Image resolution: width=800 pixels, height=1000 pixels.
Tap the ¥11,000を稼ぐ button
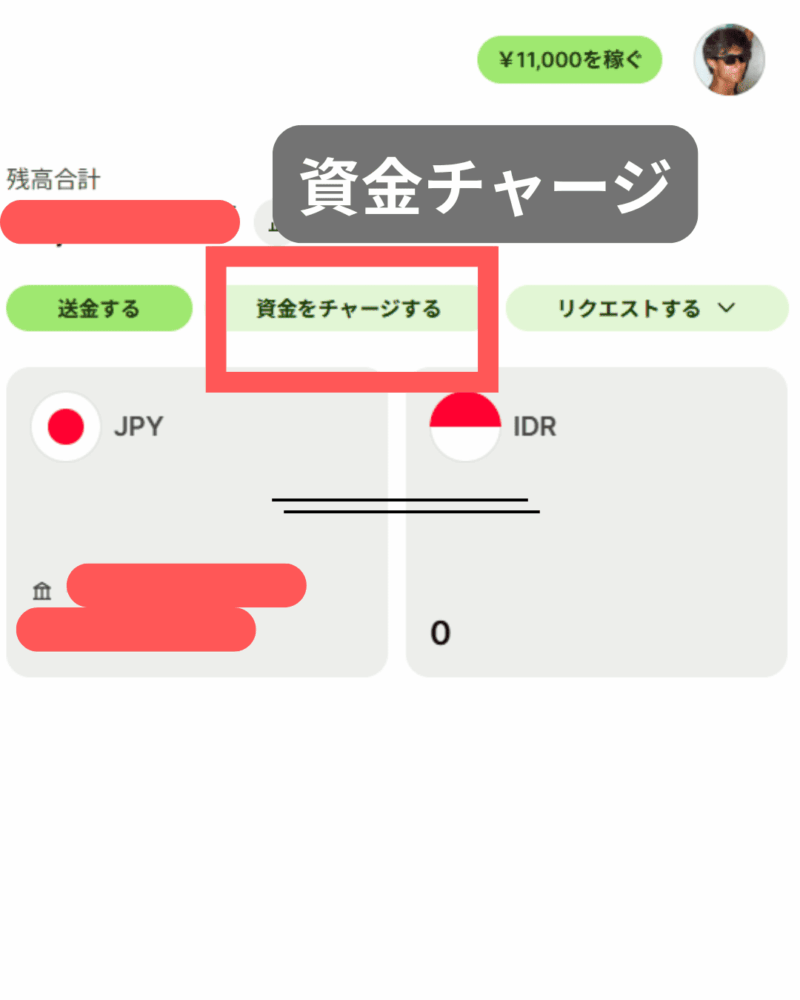569,60
